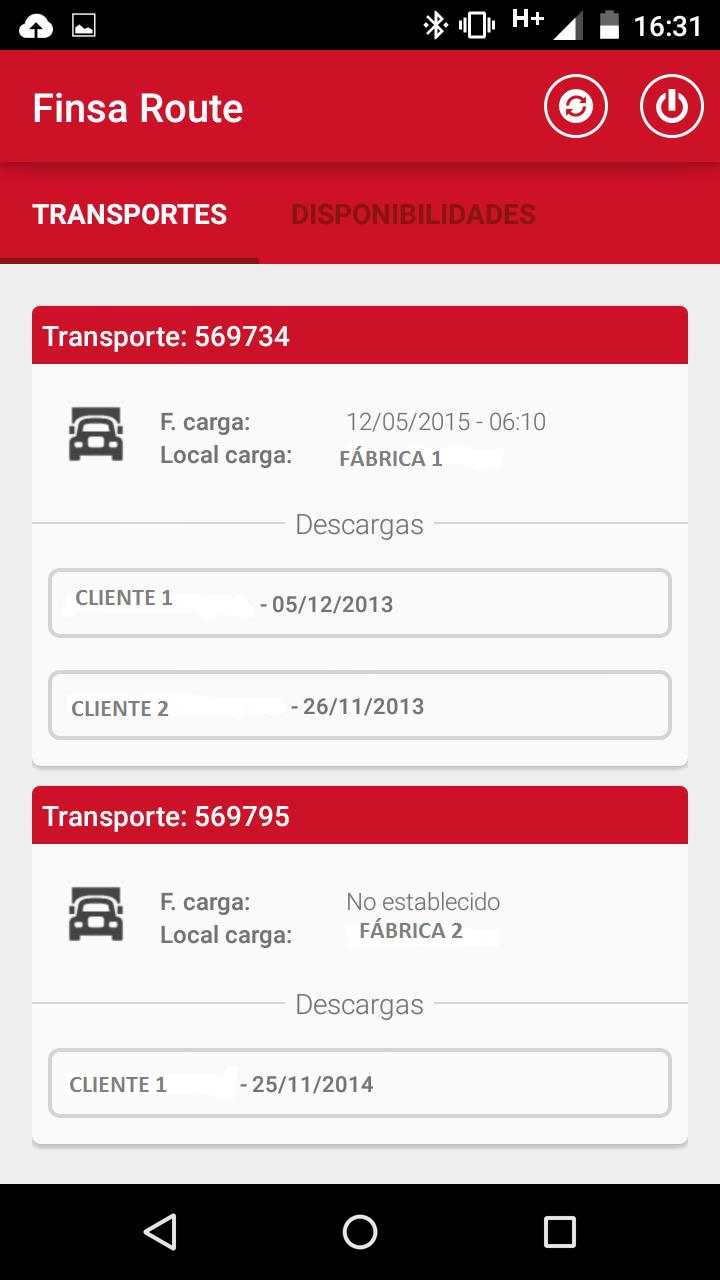Select CLIENTE 2 dated 26/11/2013

point(360,705)
